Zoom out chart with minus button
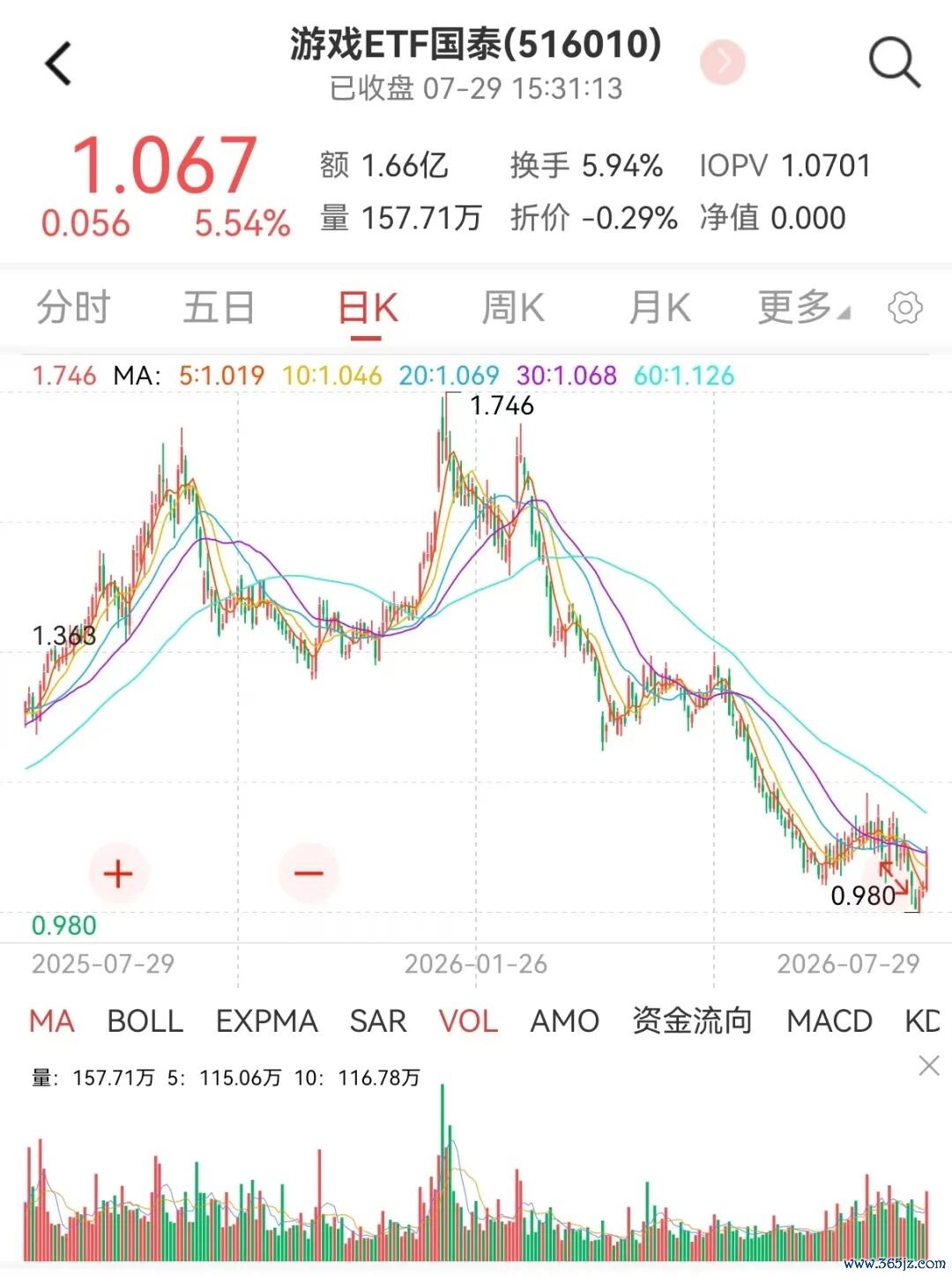Viewport: 952px width, 1277px height. (309, 873)
